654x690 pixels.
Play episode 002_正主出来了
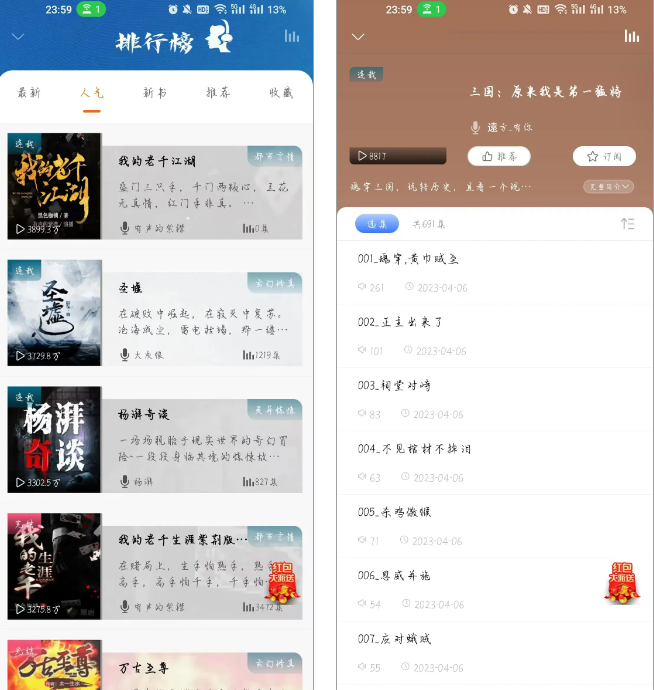400,322
